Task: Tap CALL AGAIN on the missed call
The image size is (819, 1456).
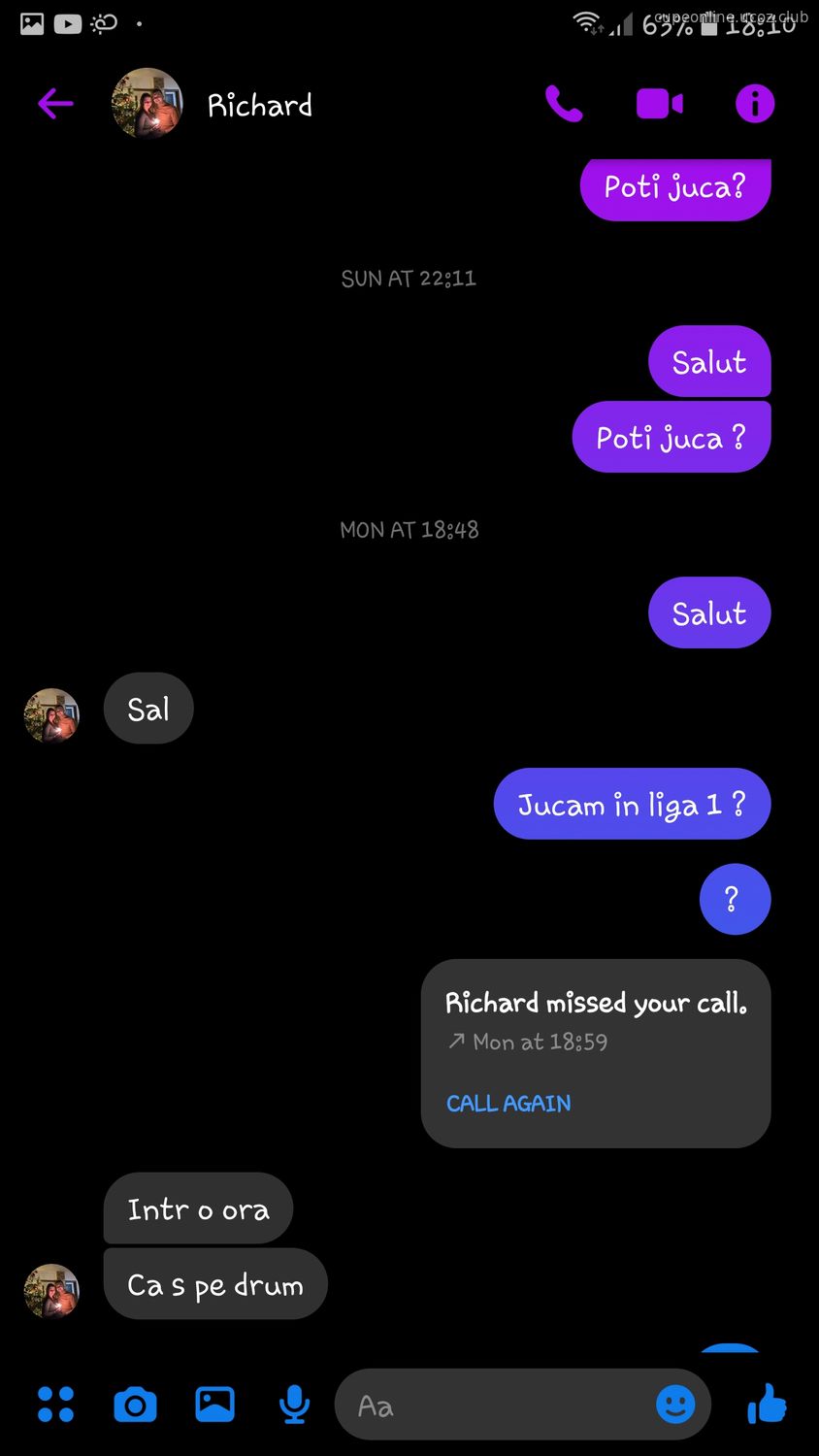Action: (508, 1104)
